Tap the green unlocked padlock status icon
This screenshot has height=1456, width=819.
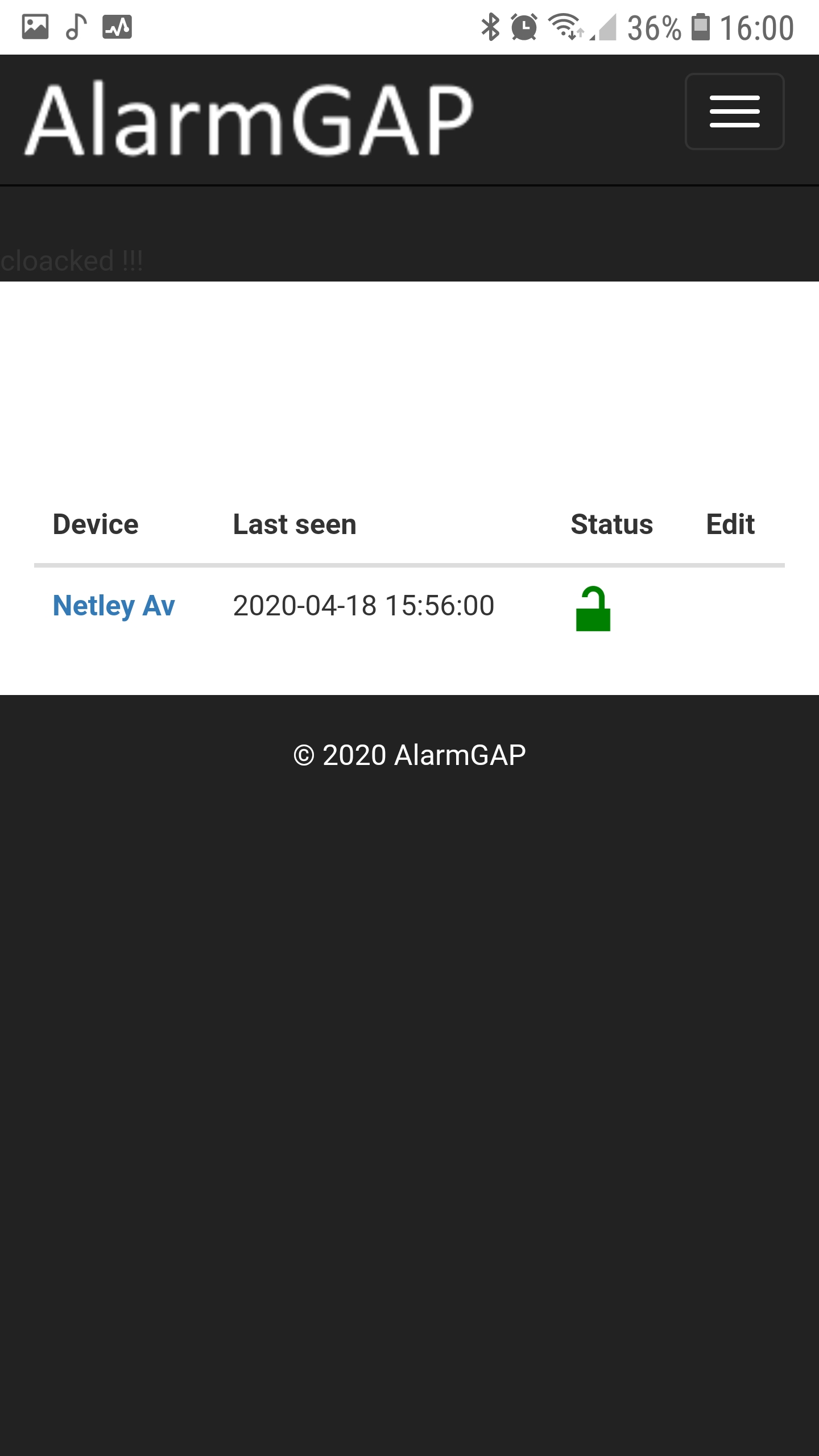pyautogui.click(x=593, y=609)
